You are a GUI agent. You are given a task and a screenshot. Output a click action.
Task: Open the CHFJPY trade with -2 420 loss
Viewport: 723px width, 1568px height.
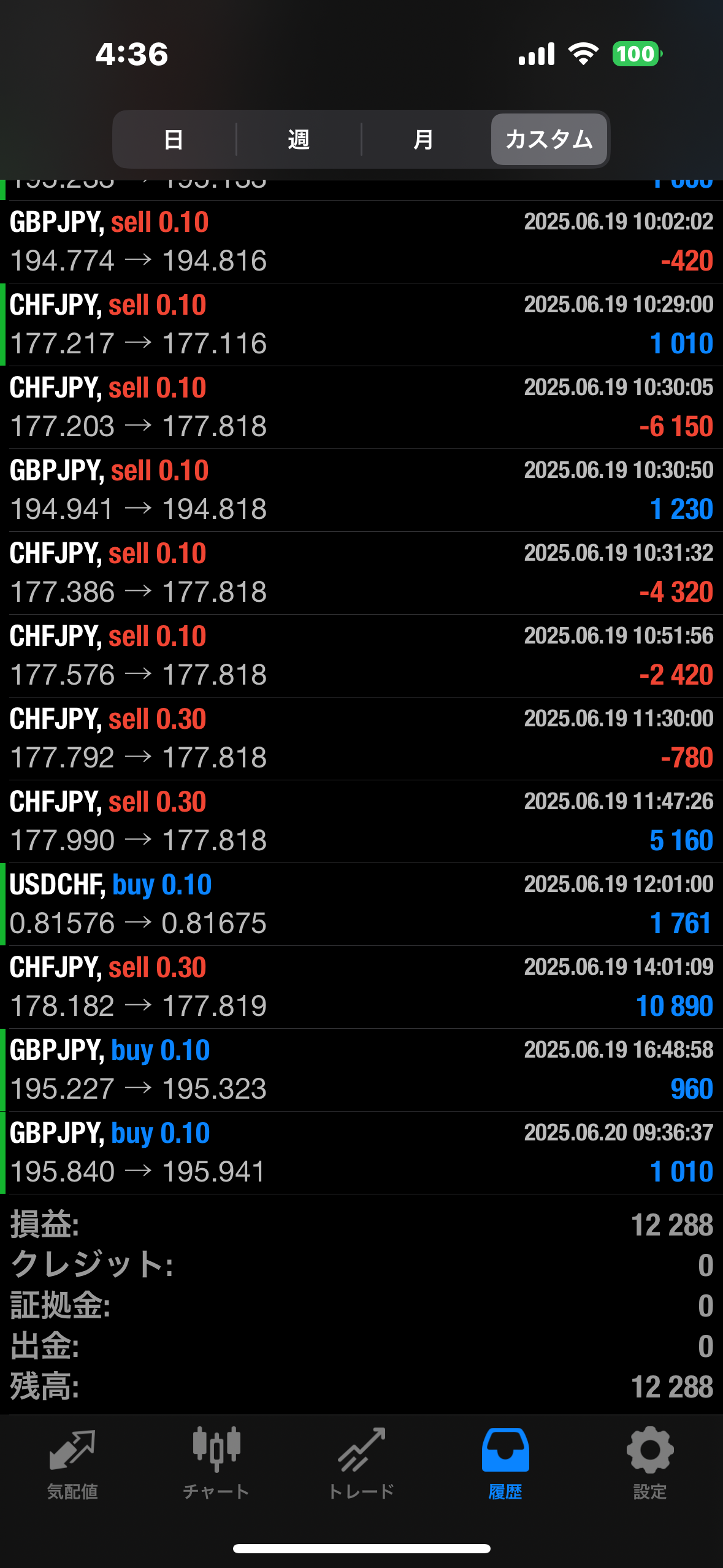tap(361, 656)
